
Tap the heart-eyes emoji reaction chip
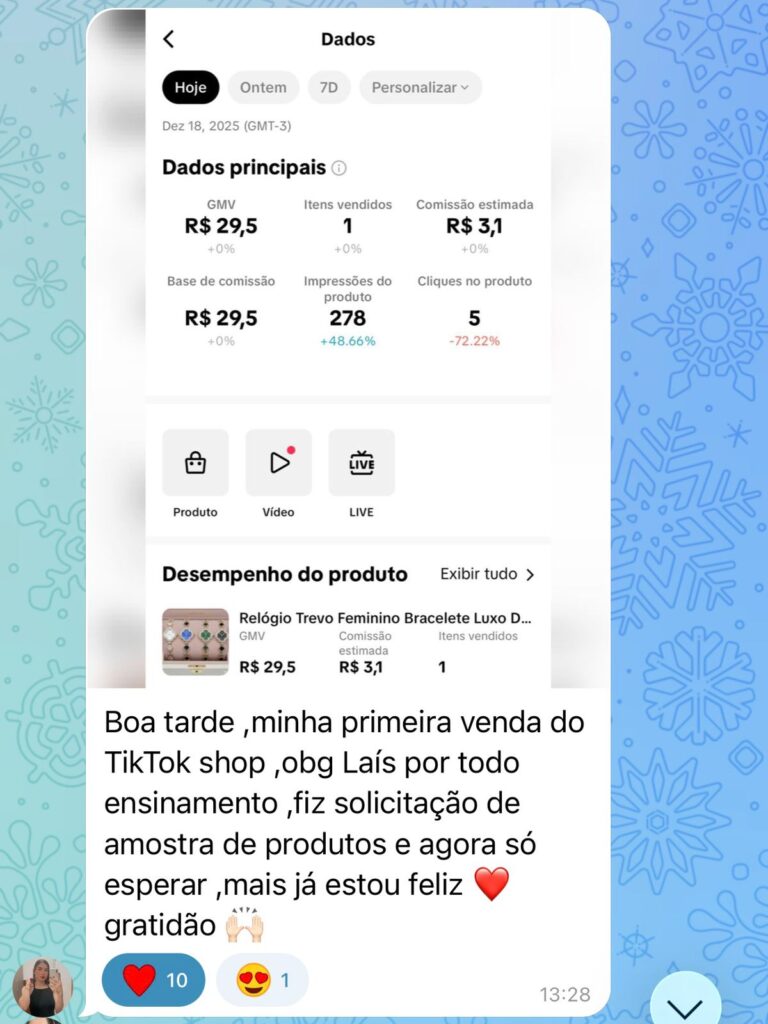[262, 980]
